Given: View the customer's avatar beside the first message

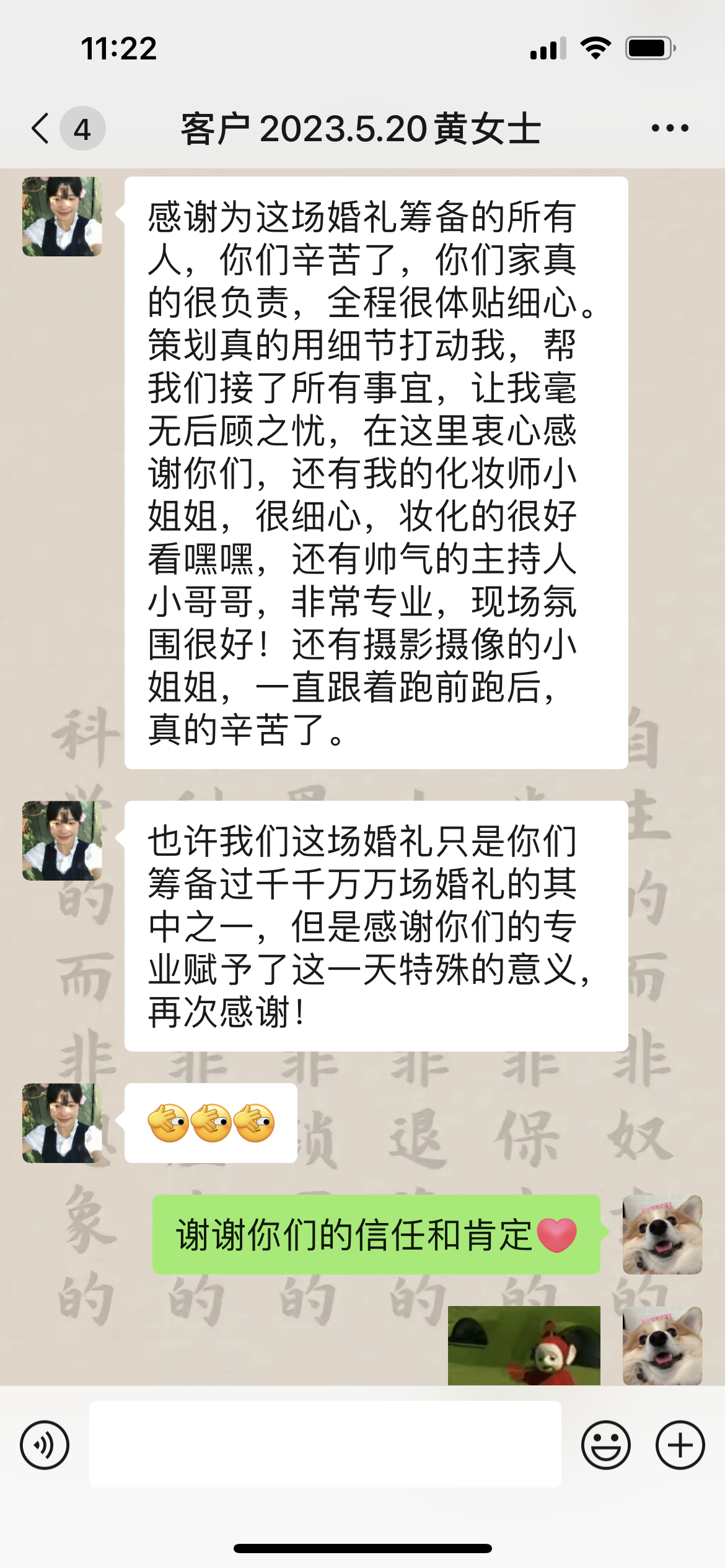Looking at the screenshot, I should pos(62,217).
